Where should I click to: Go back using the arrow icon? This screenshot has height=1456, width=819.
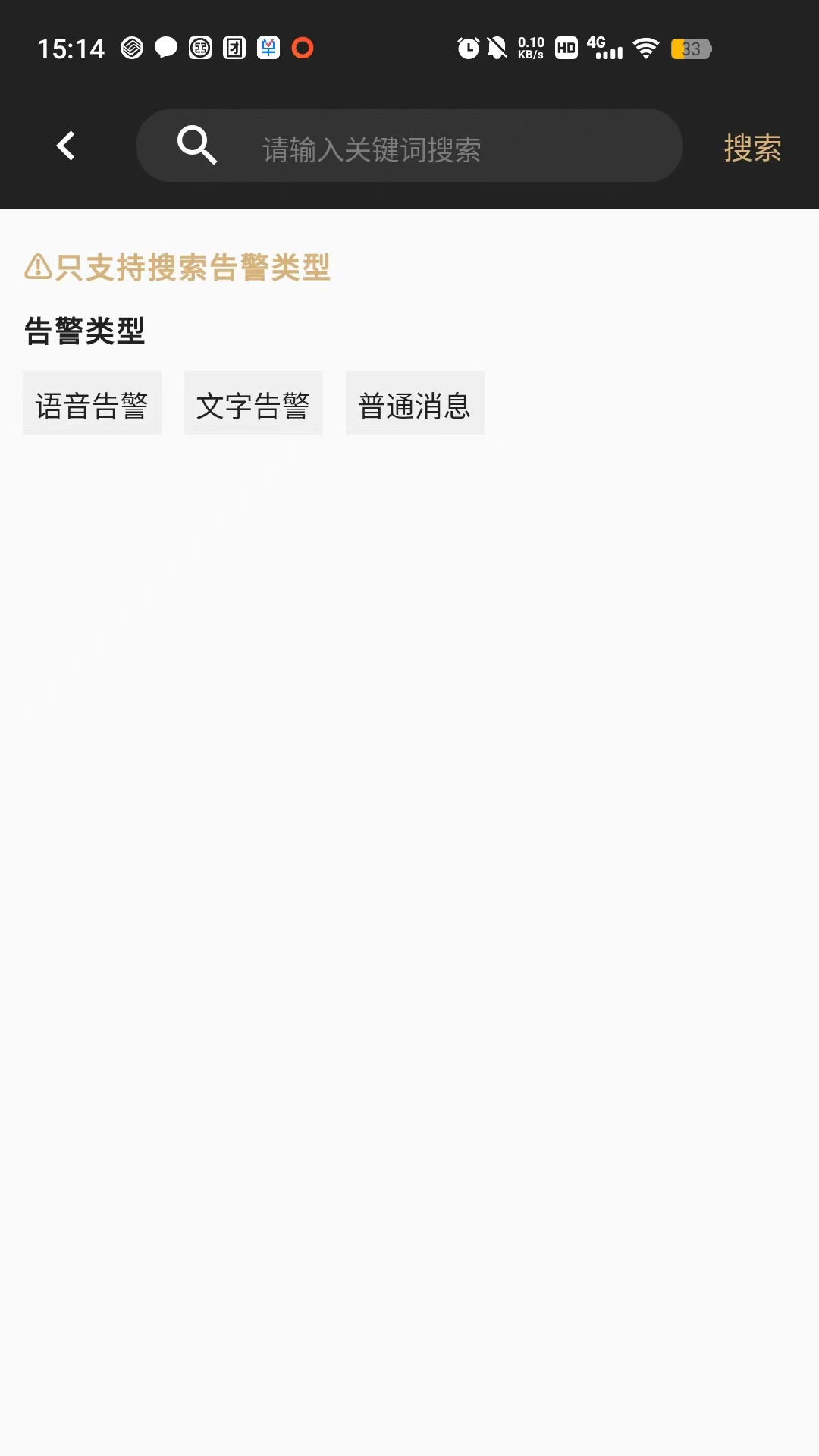tap(66, 146)
